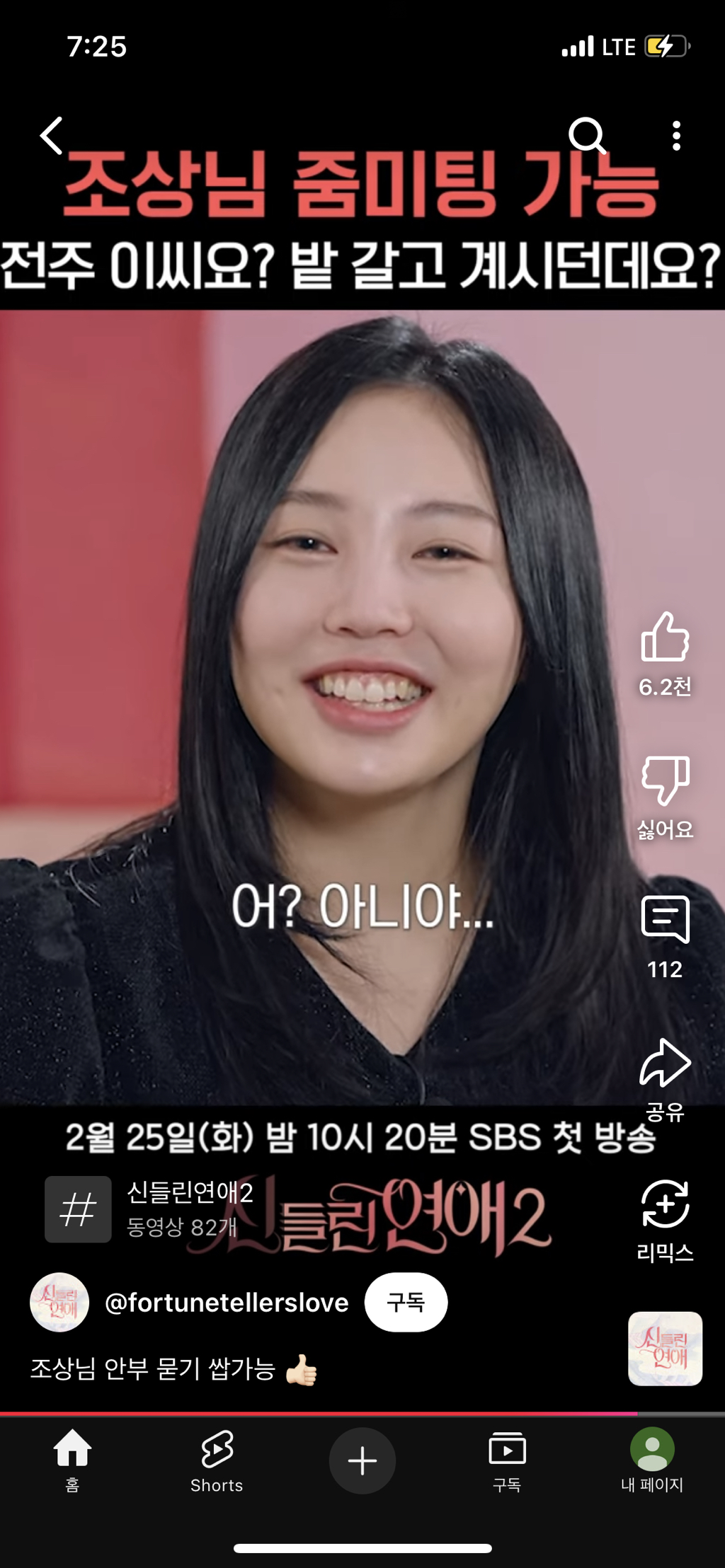This screenshot has height=1568, width=725.
Task: Open the @fortunetellerslove channel
Action: pyautogui.click(x=226, y=1303)
